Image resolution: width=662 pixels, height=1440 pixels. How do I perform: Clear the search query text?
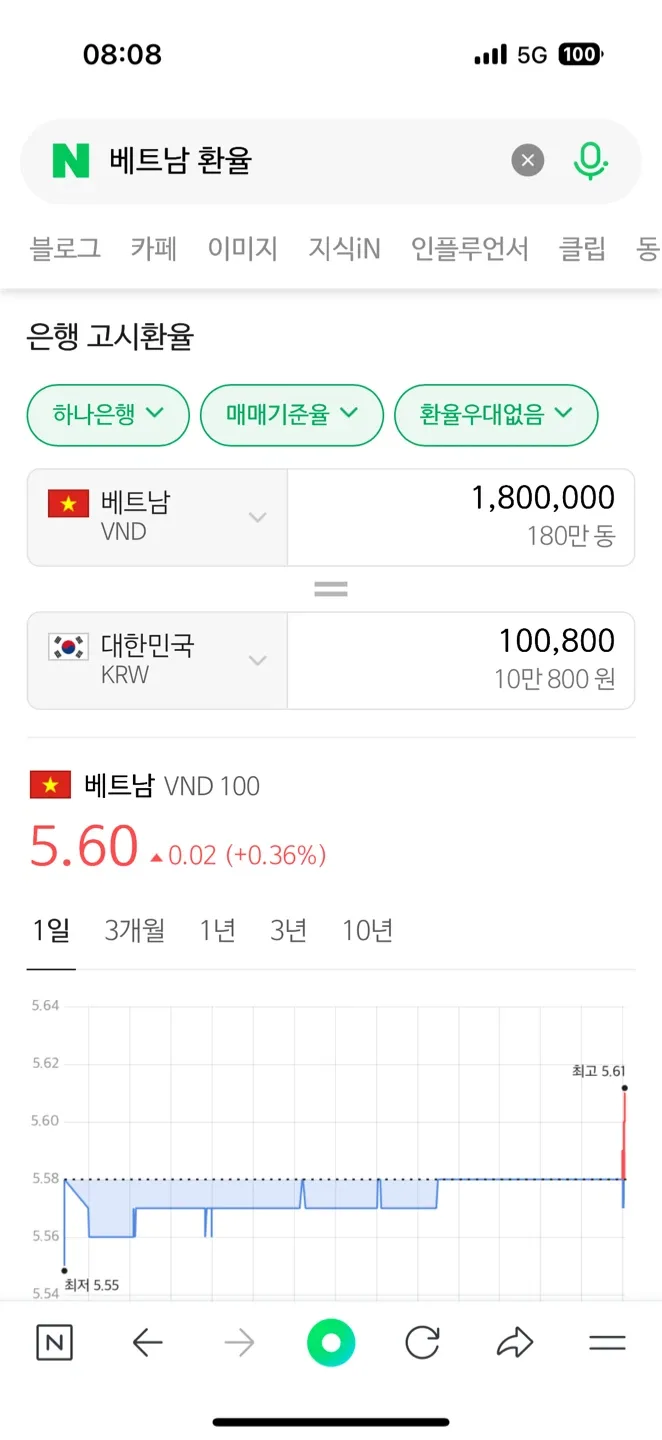click(528, 160)
